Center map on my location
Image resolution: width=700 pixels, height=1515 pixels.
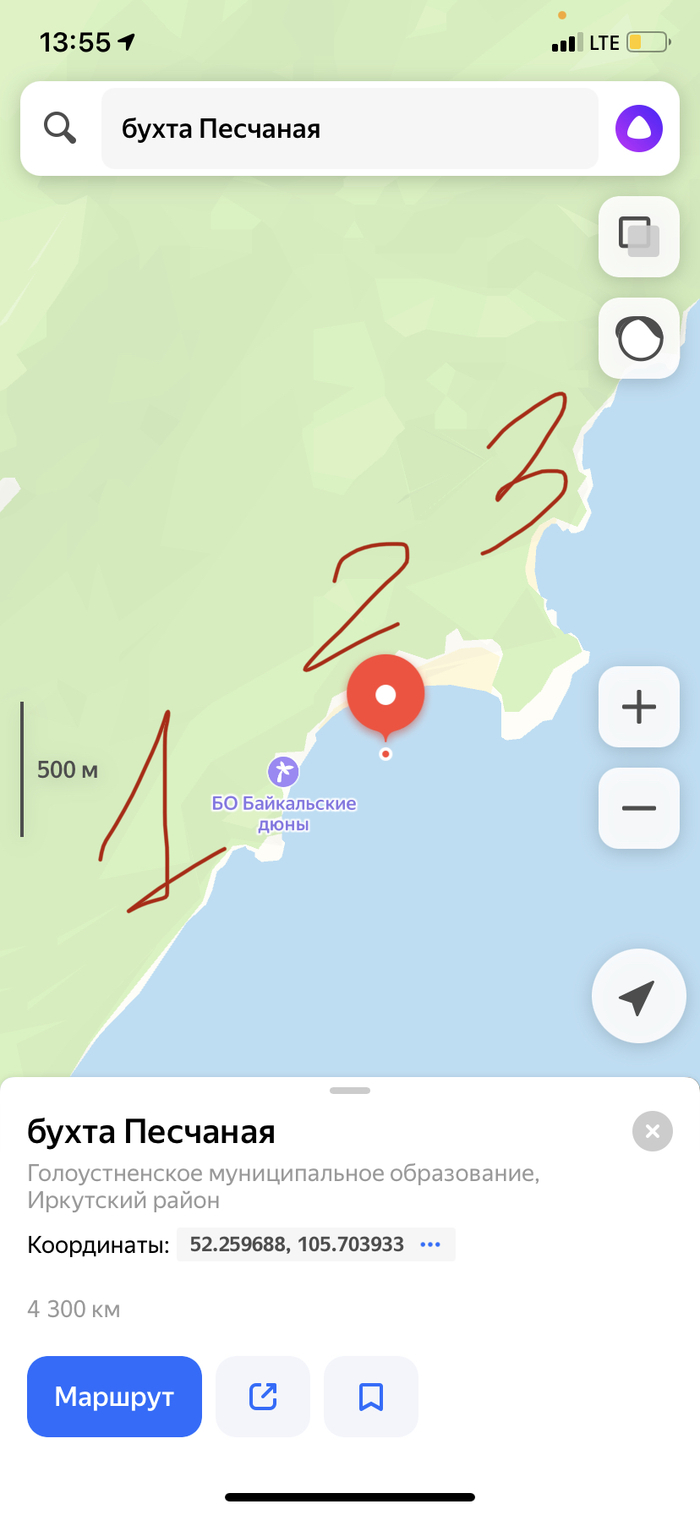(638, 996)
